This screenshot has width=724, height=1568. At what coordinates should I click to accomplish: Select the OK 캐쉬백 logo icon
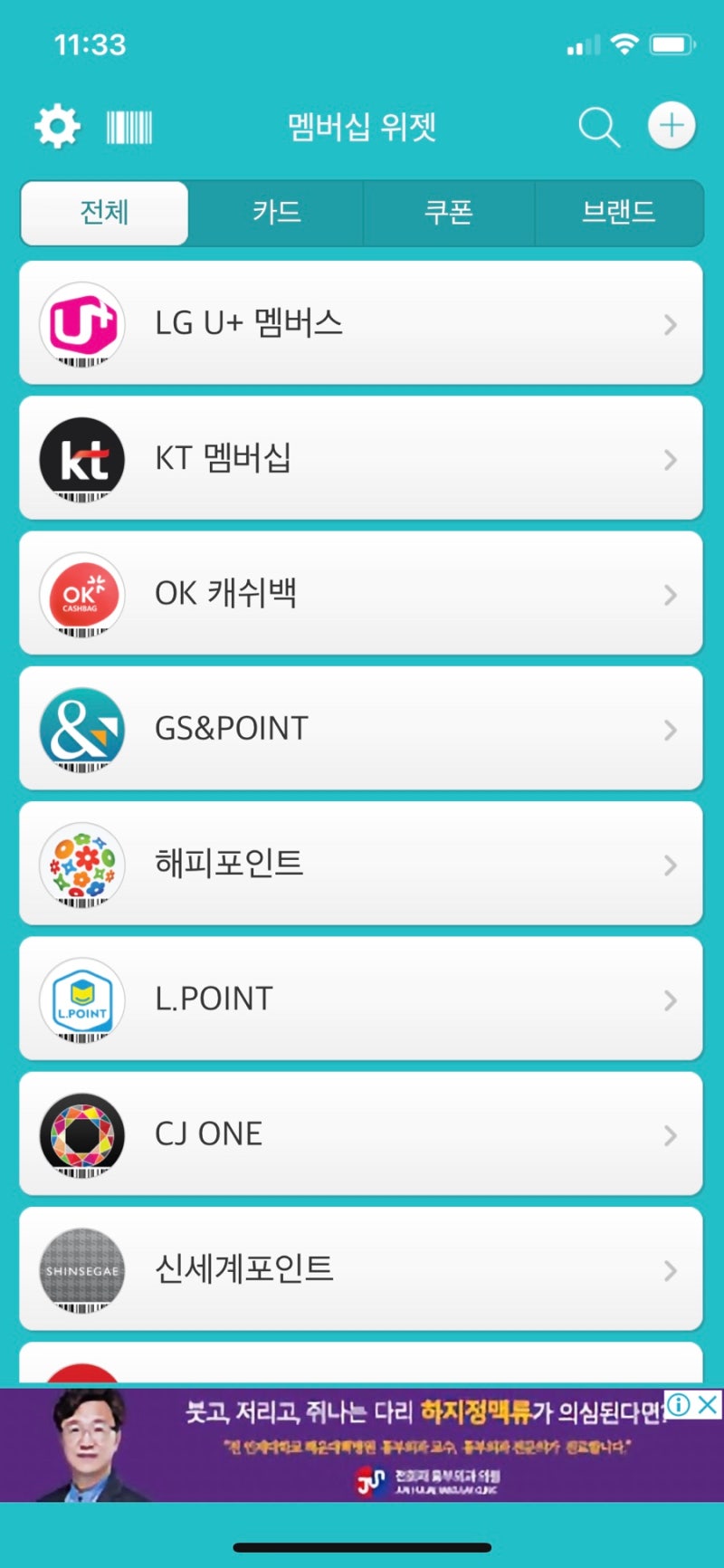[x=81, y=594]
